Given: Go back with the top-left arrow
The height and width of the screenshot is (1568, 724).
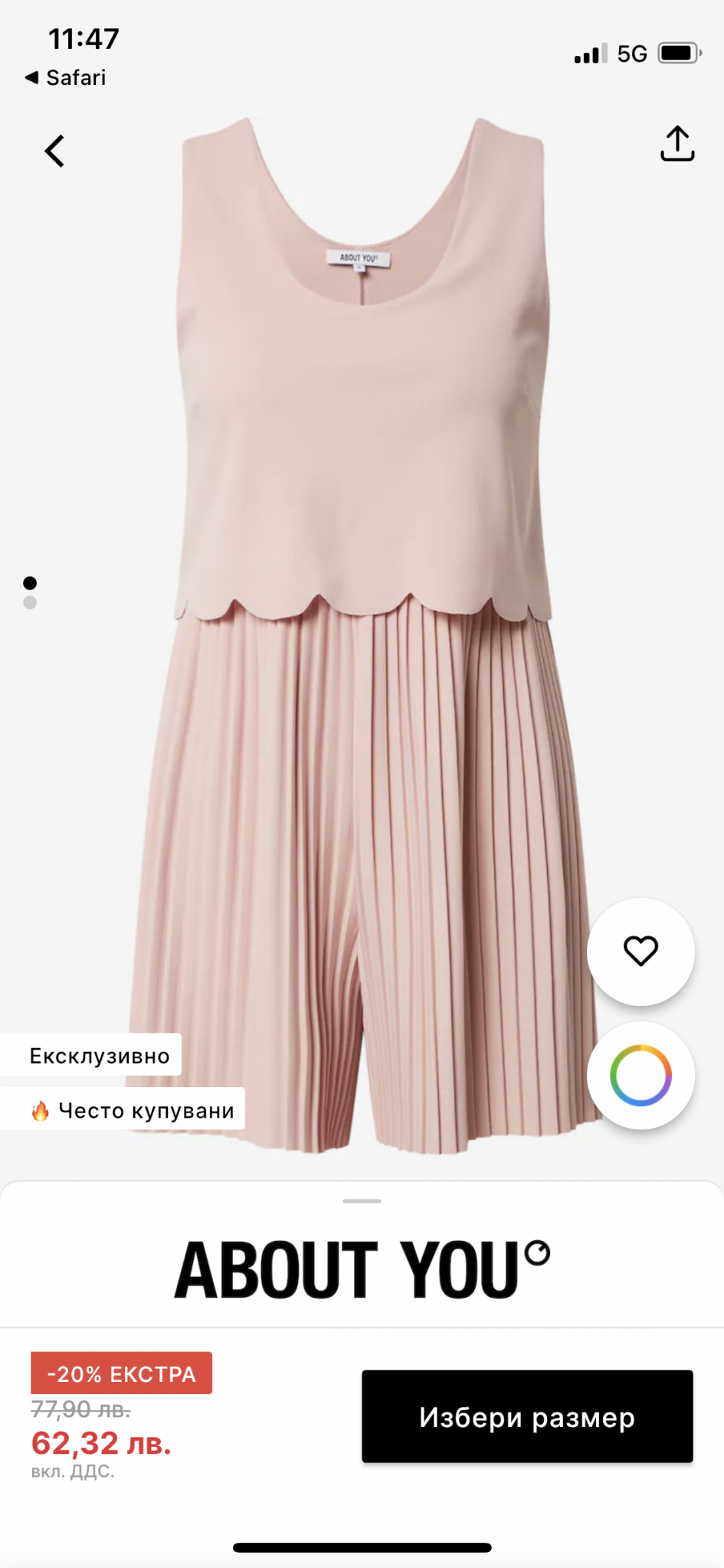Looking at the screenshot, I should [x=54, y=151].
